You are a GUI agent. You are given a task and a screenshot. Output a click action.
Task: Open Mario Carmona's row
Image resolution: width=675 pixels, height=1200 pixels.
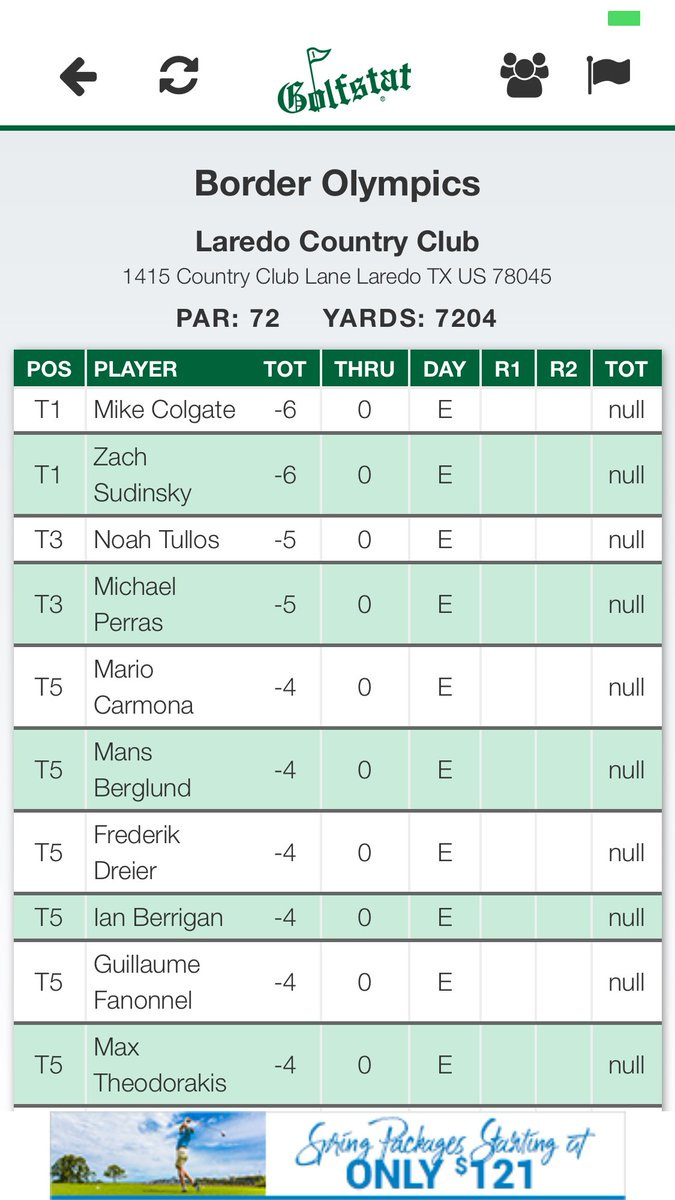(337, 688)
